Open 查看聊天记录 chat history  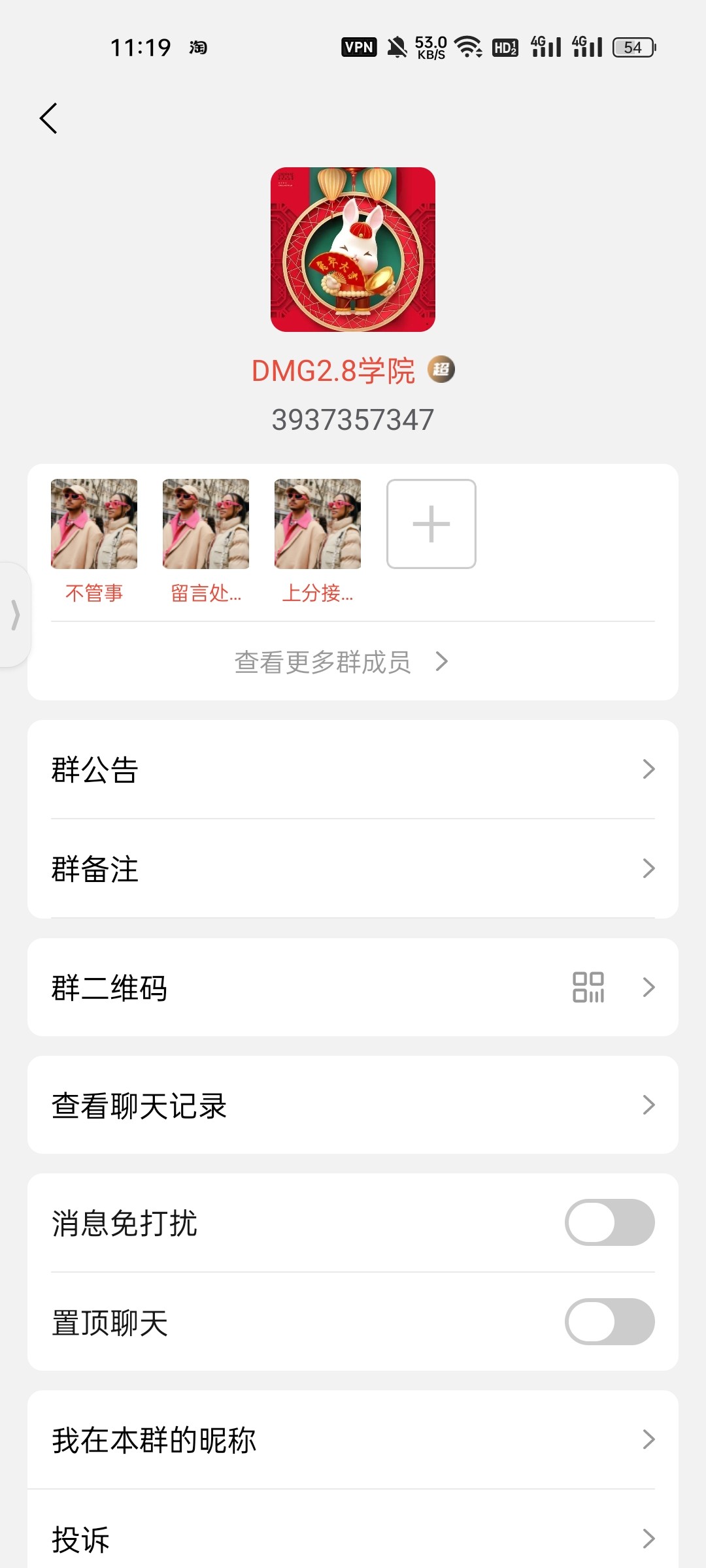[x=353, y=1105]
